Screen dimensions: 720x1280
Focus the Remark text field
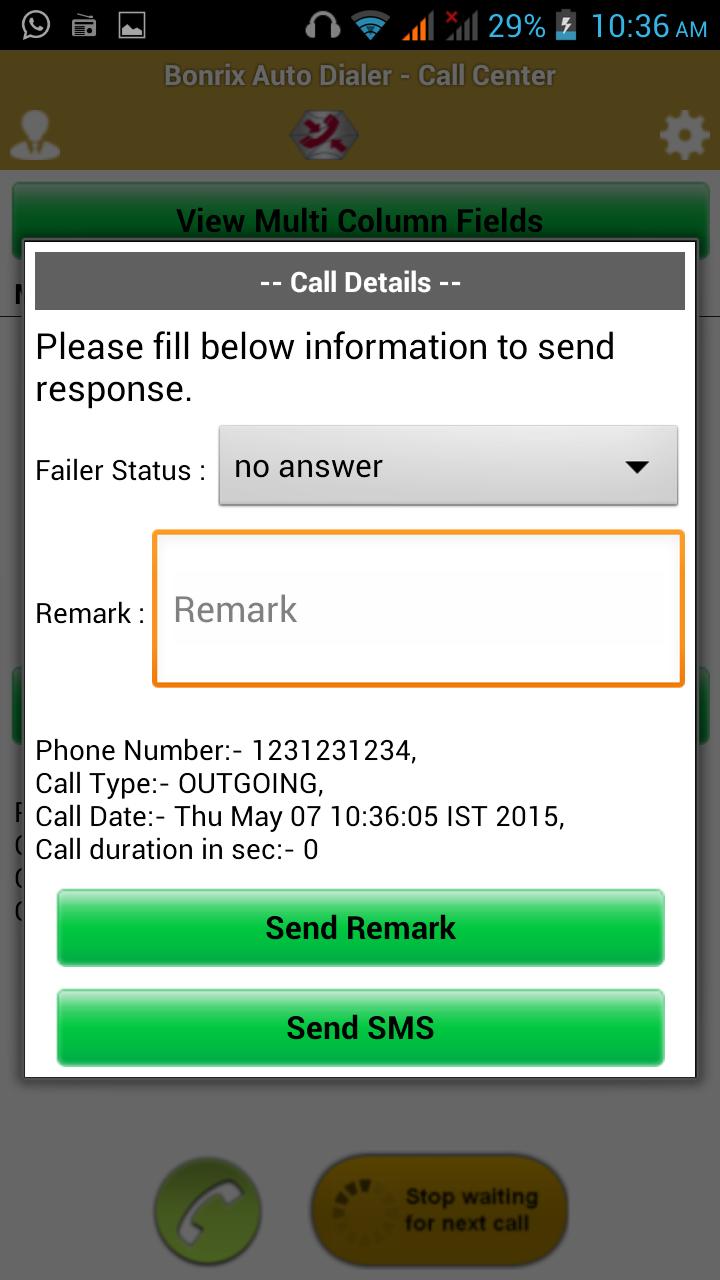[x=418, y=609]
